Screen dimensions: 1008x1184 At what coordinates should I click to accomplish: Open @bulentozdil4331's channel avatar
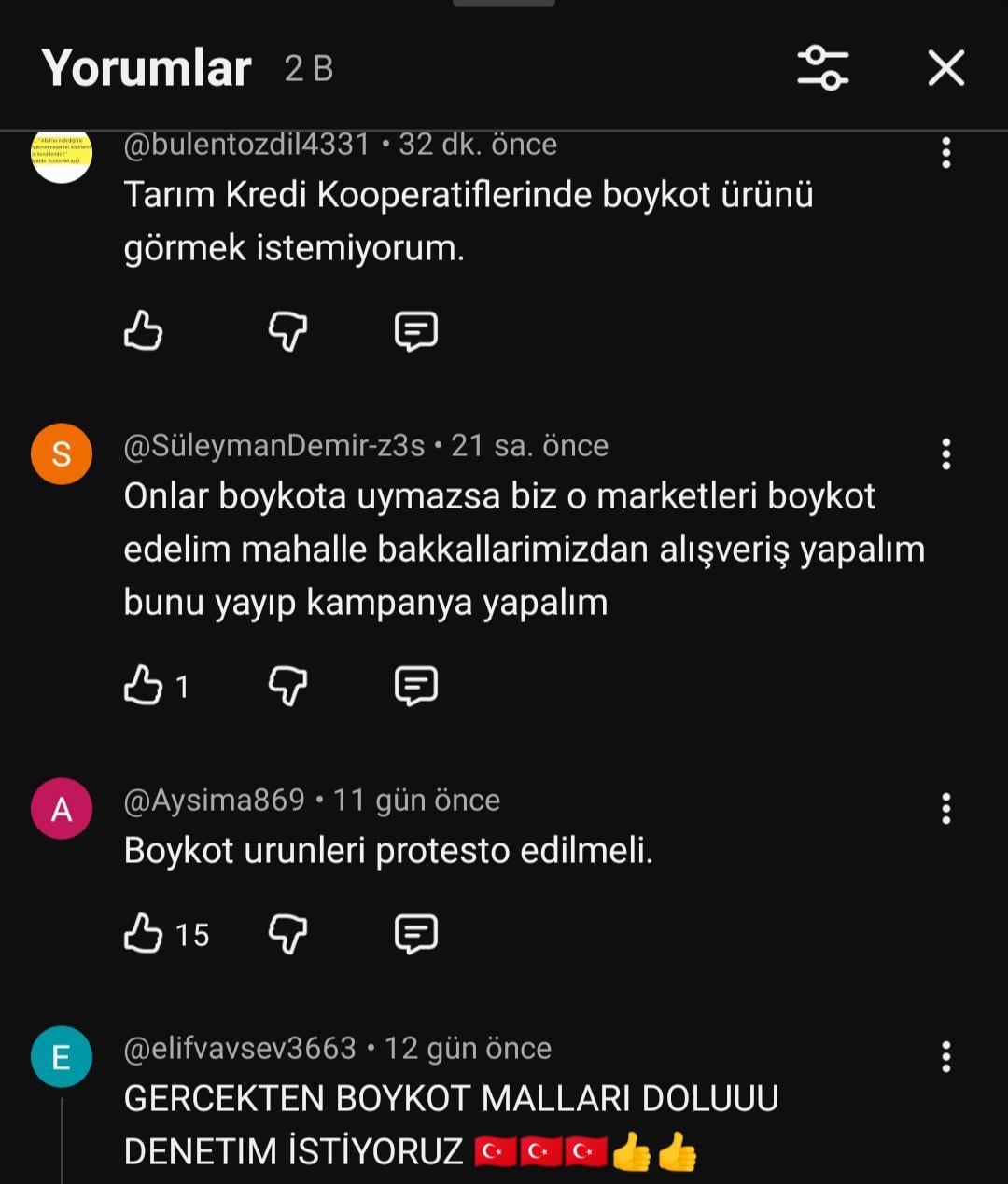62,156
